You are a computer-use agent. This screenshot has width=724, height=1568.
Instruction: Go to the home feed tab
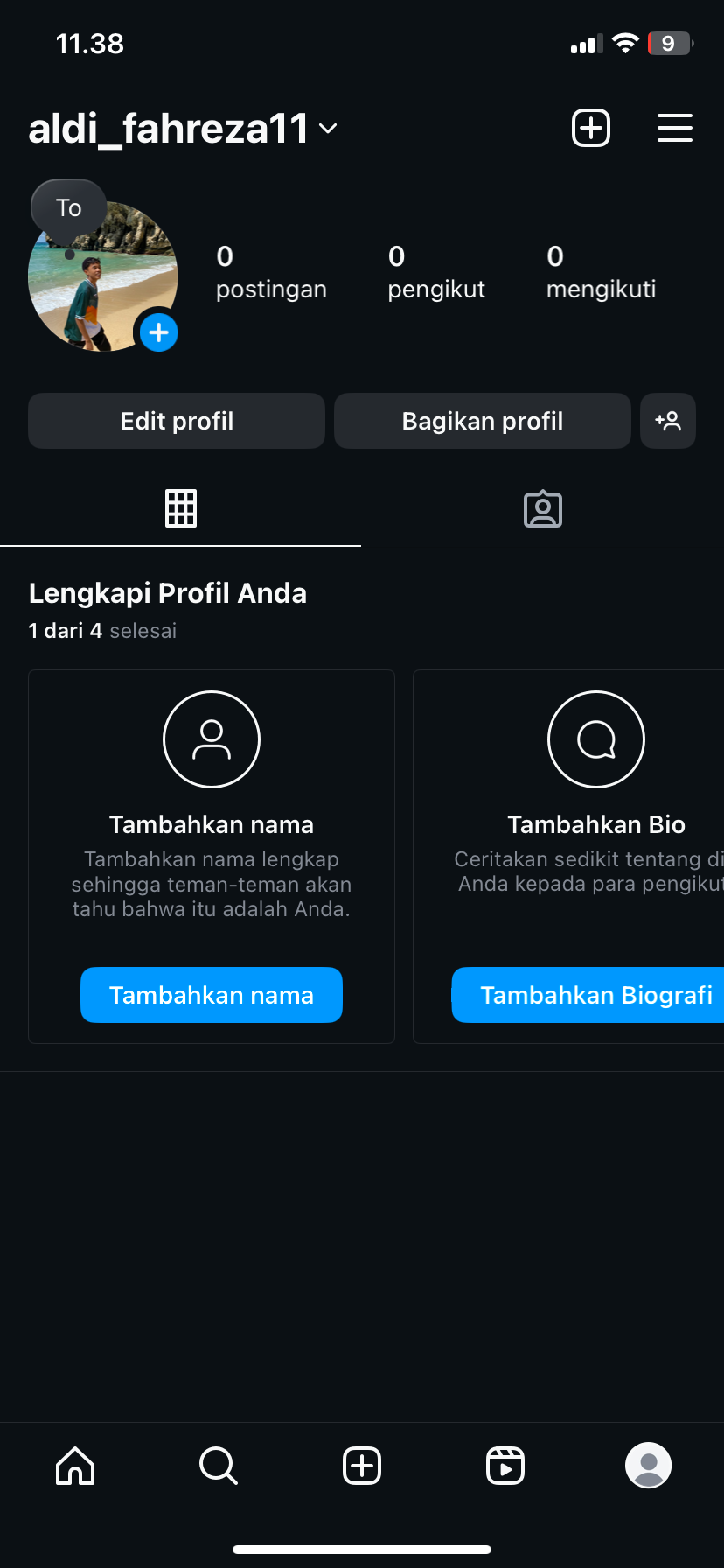pos(75,1466)
